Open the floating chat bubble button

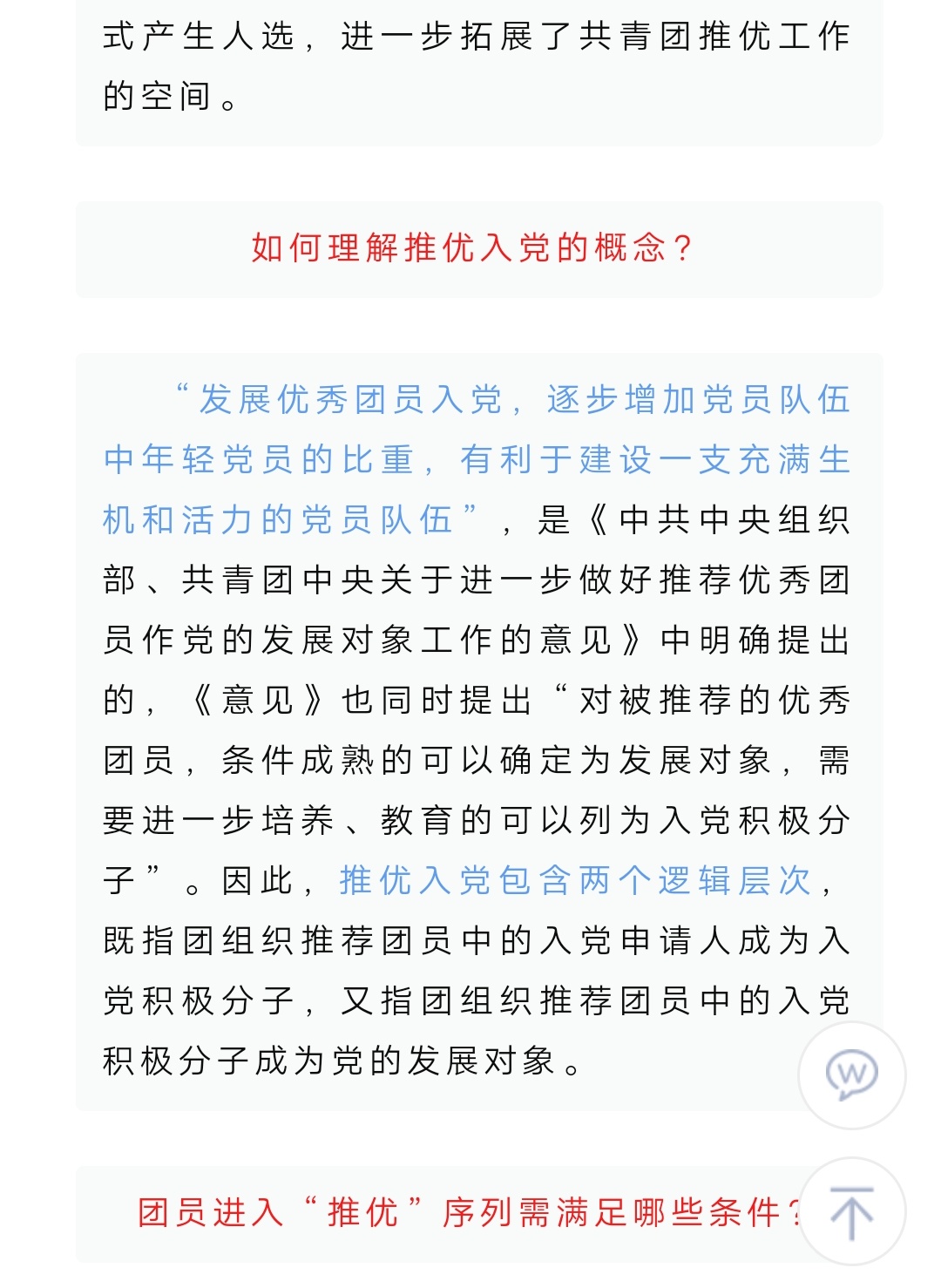click(x=851, y=1075)
